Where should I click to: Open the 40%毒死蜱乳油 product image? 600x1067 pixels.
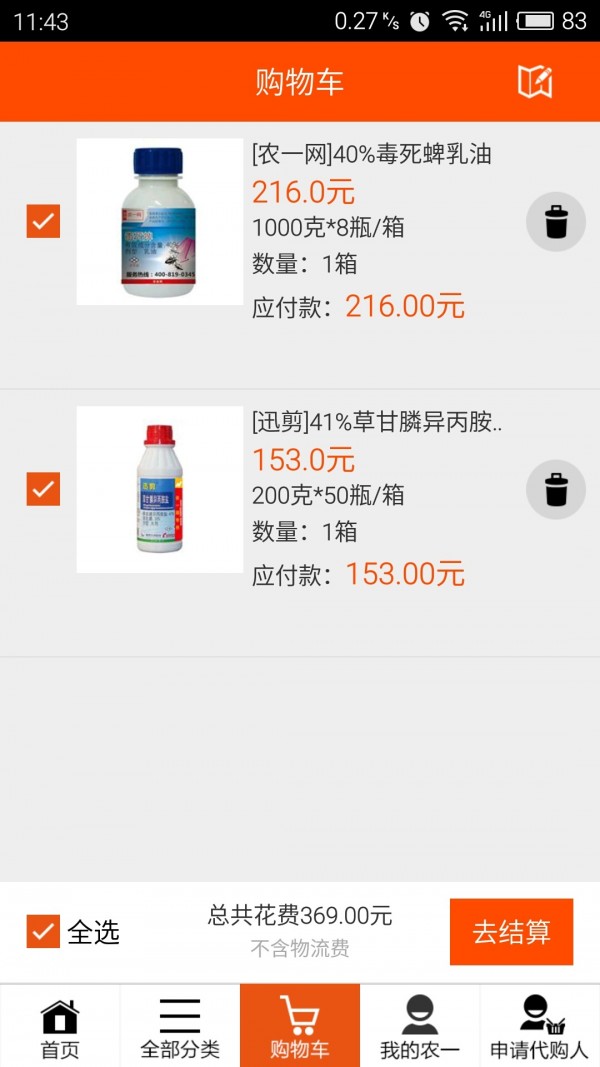[x=160, y=222]
